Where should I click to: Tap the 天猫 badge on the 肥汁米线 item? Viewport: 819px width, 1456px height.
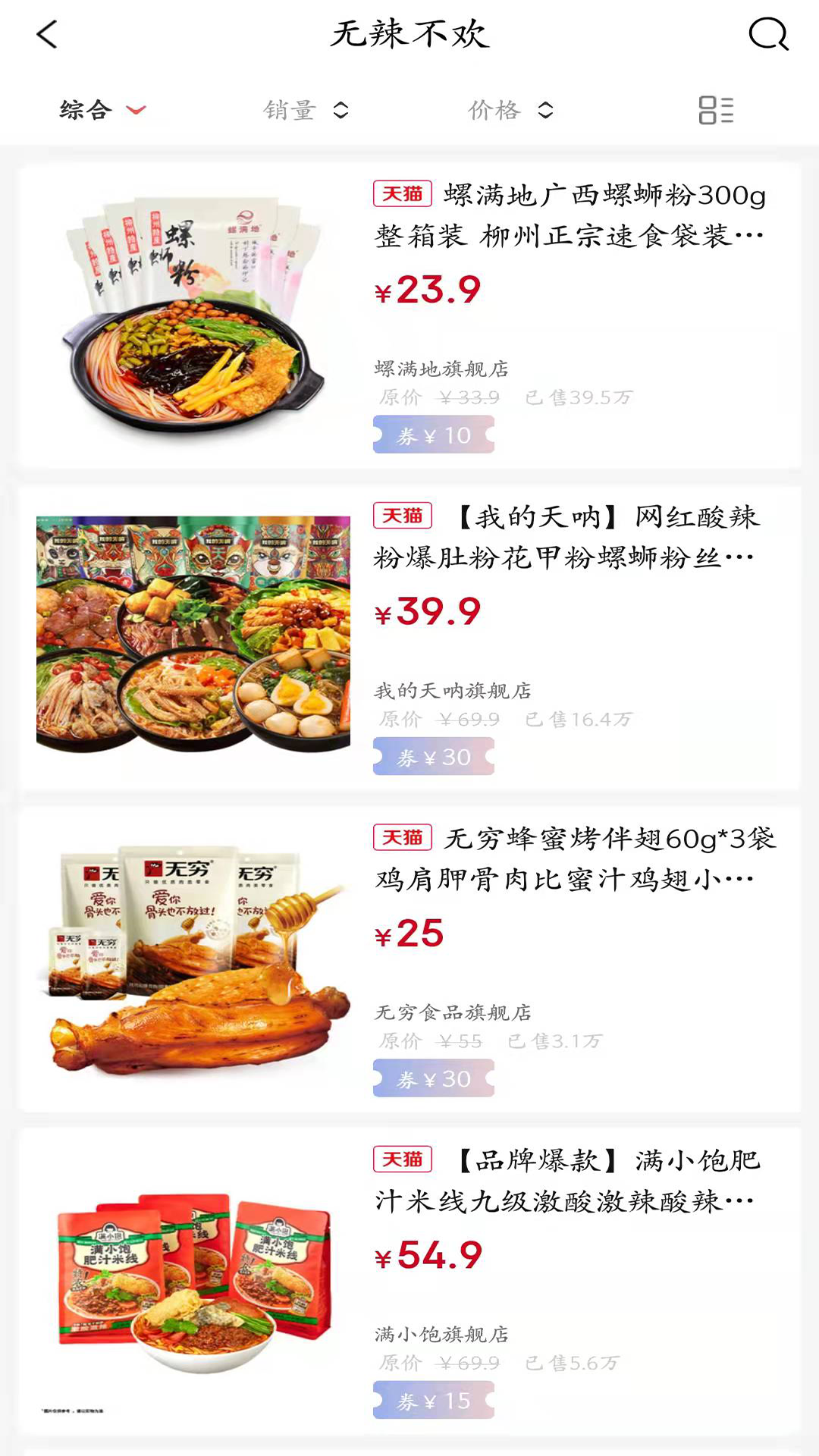pyautogui.click(x=403, y=1159)
